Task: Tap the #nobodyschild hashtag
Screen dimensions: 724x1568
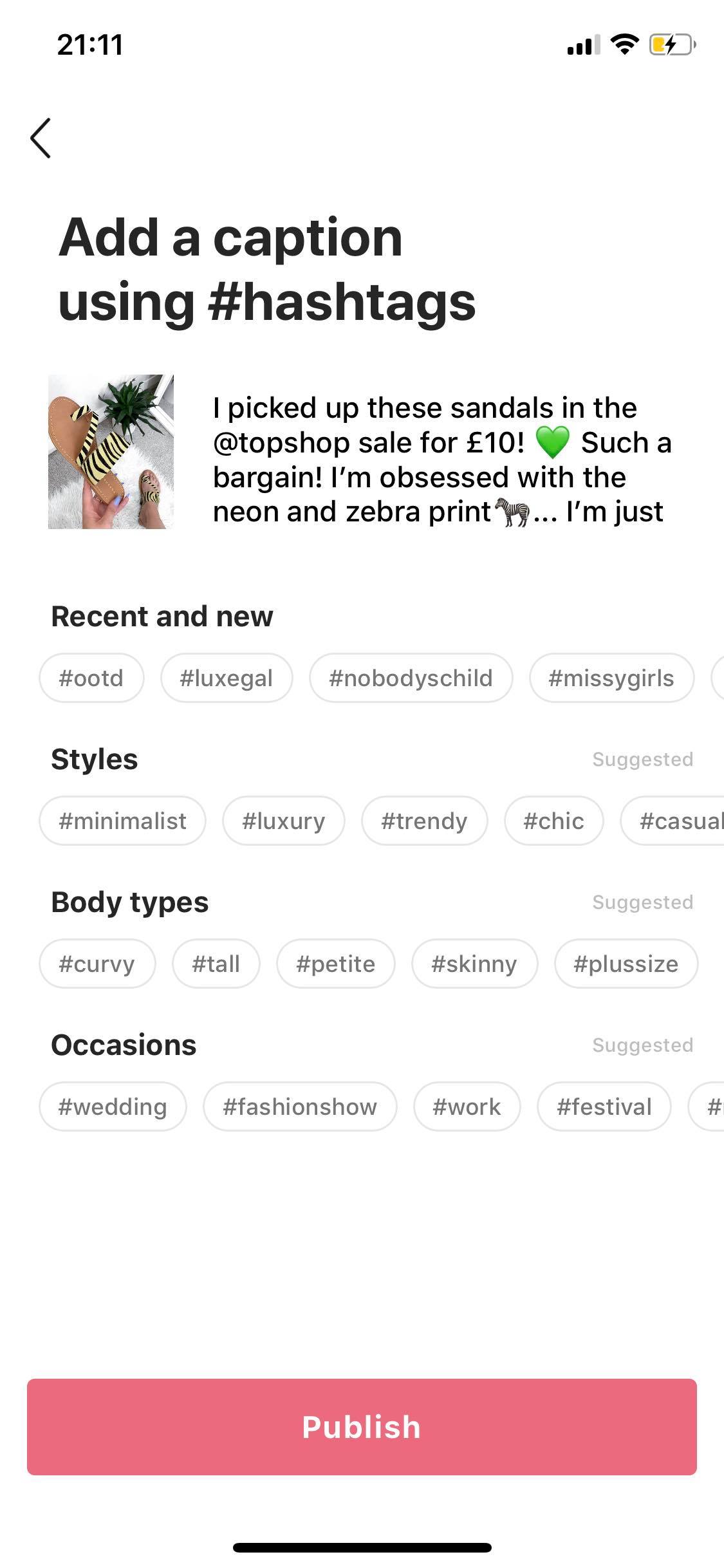Action: [x=411, y=678]
